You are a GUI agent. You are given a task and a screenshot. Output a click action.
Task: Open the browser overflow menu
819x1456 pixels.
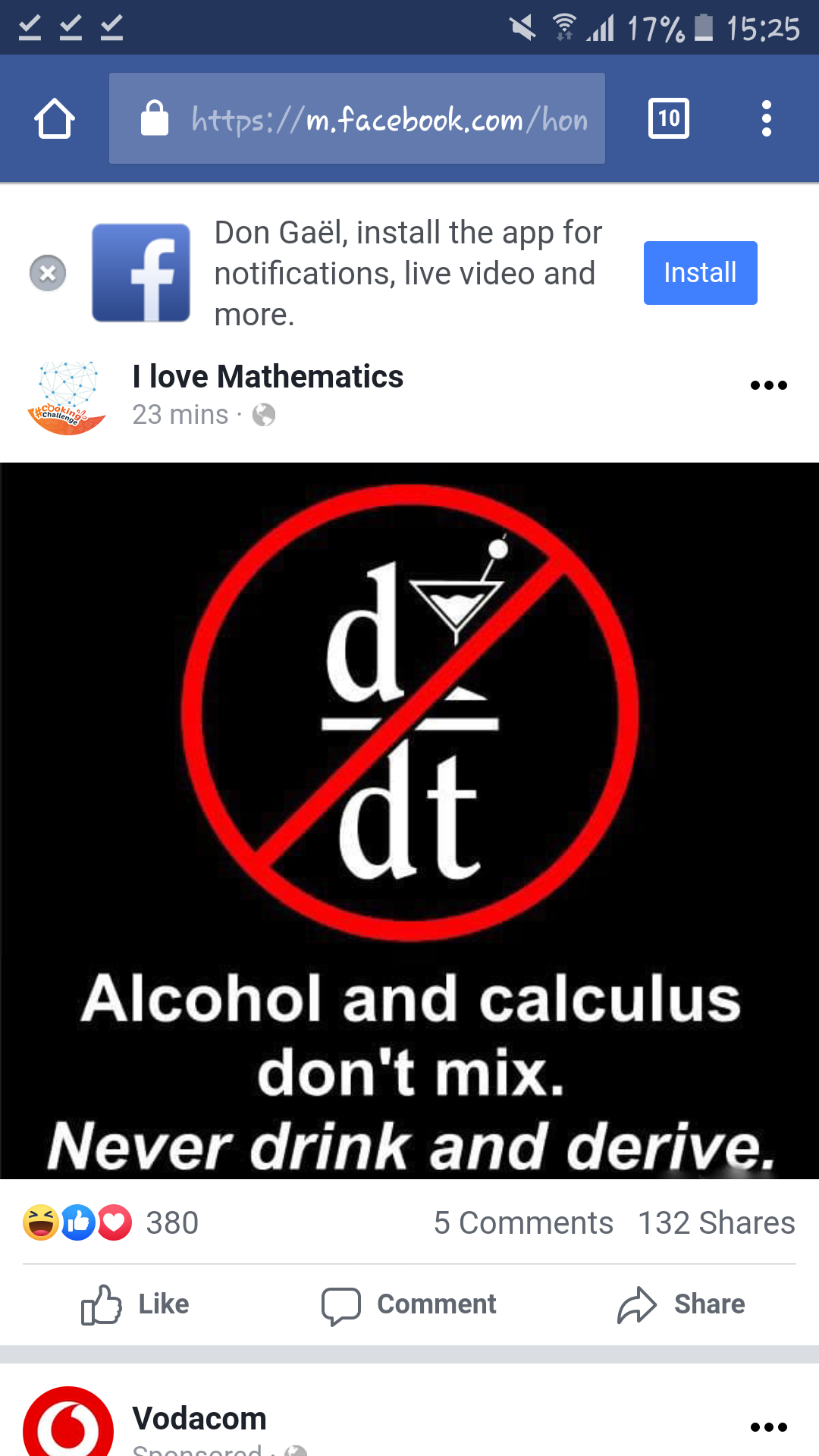767,118
